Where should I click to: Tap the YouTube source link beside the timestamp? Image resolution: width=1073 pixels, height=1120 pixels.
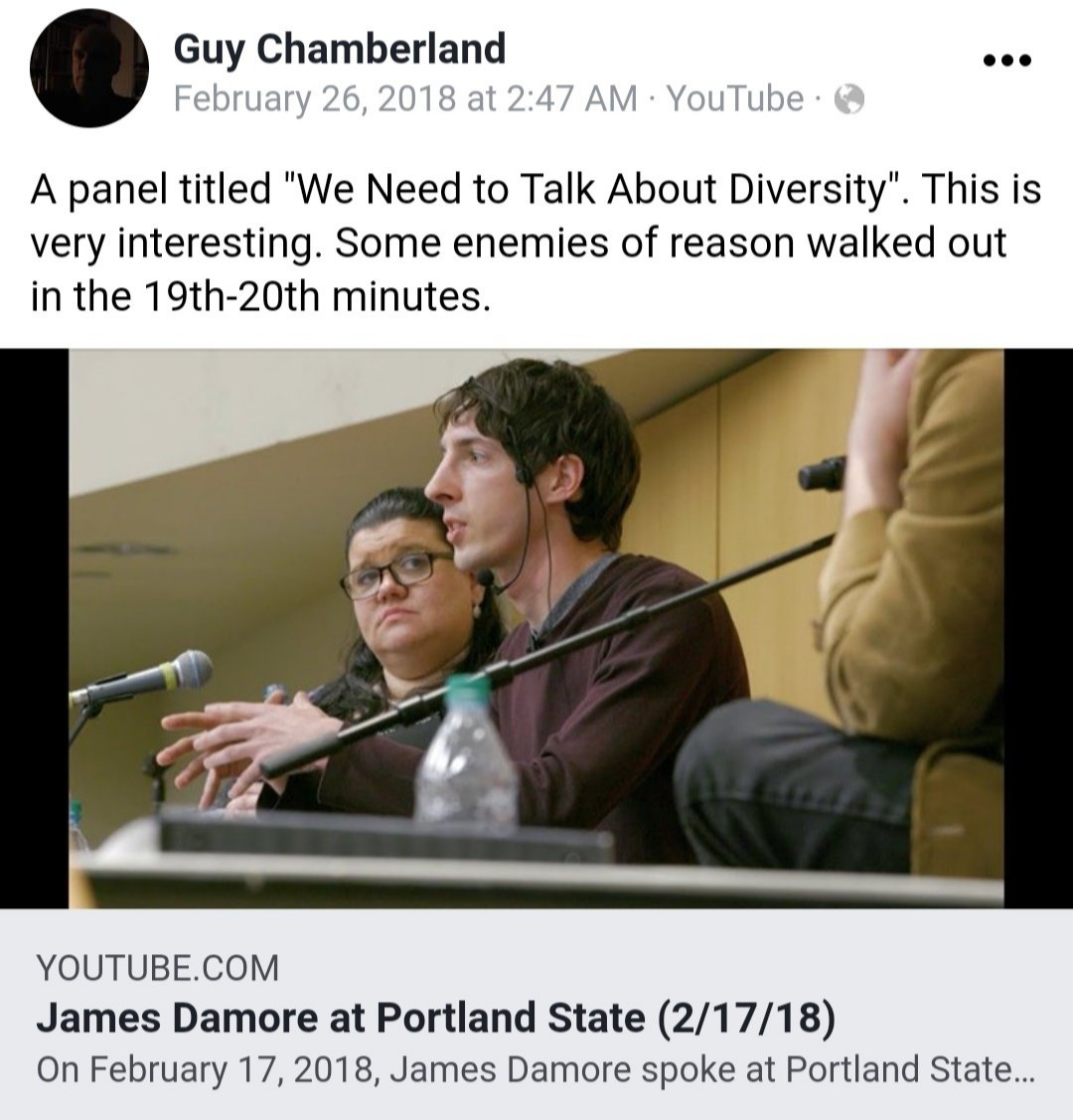[735, 98]
